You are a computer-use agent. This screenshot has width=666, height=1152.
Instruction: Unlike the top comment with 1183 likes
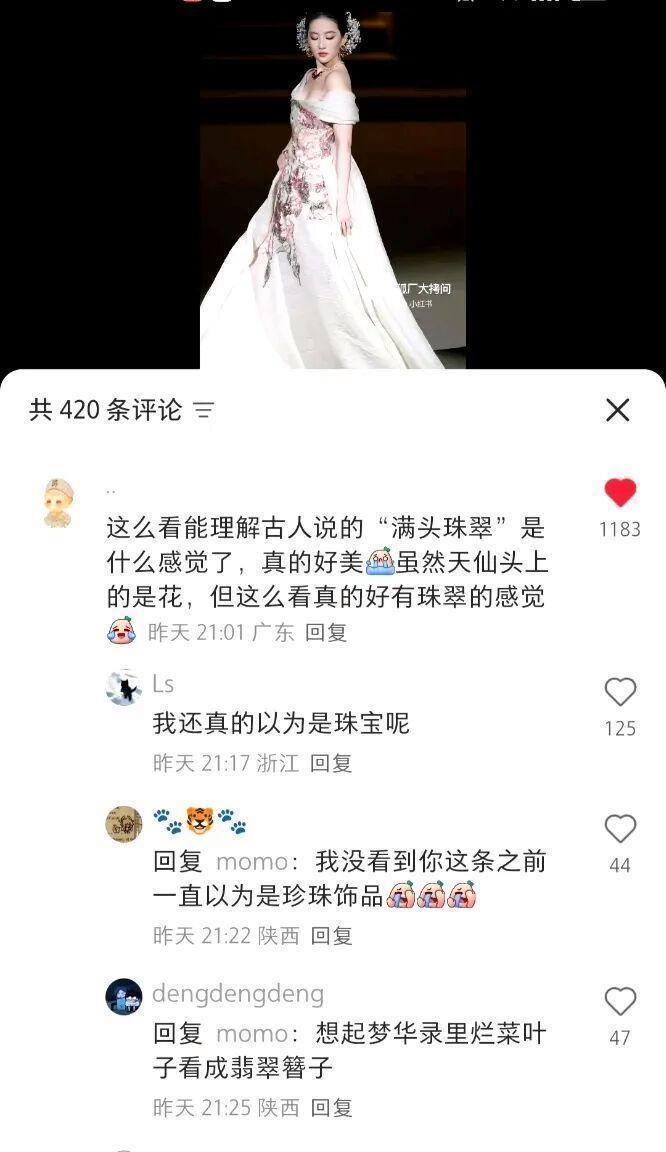(620, 492)
